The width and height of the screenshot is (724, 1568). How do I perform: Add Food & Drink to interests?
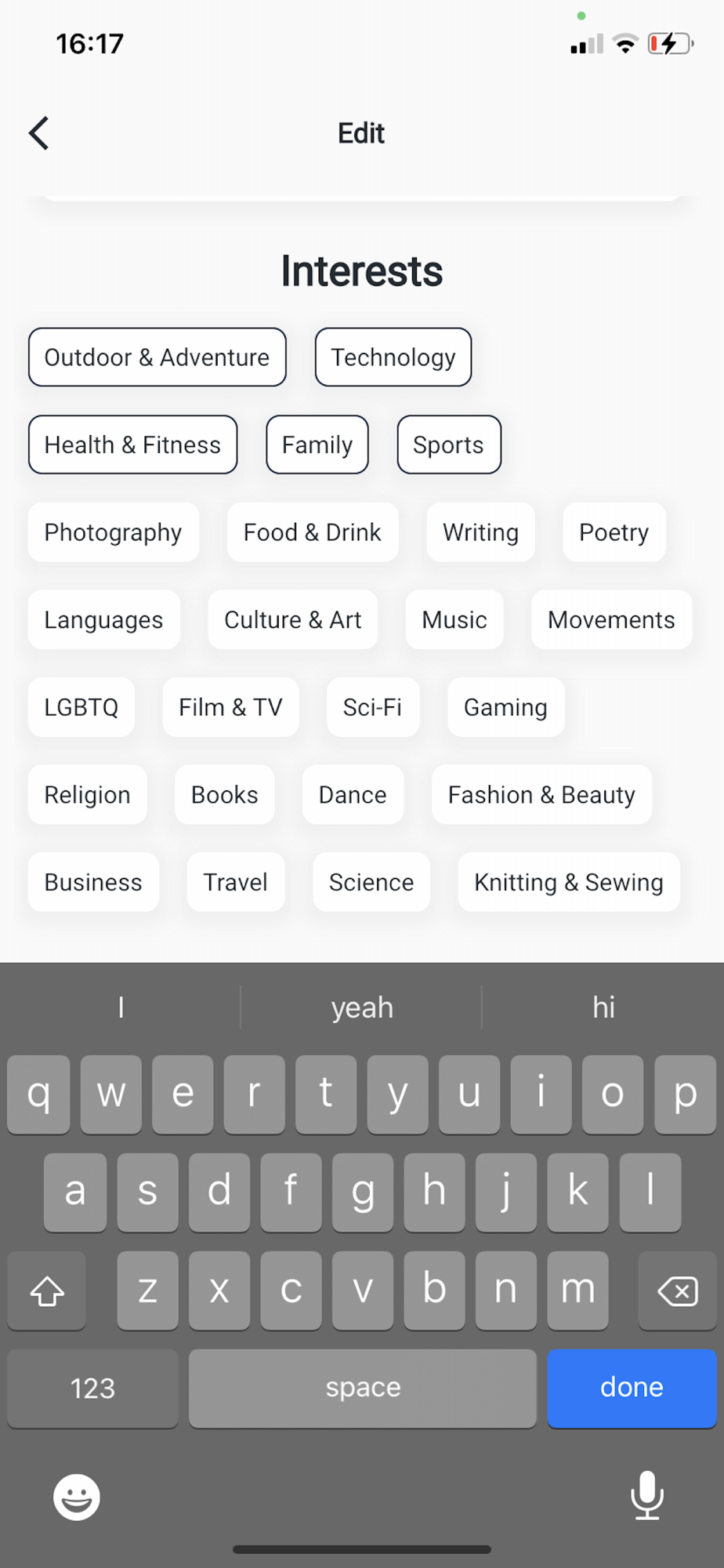(x=312, y=532)
